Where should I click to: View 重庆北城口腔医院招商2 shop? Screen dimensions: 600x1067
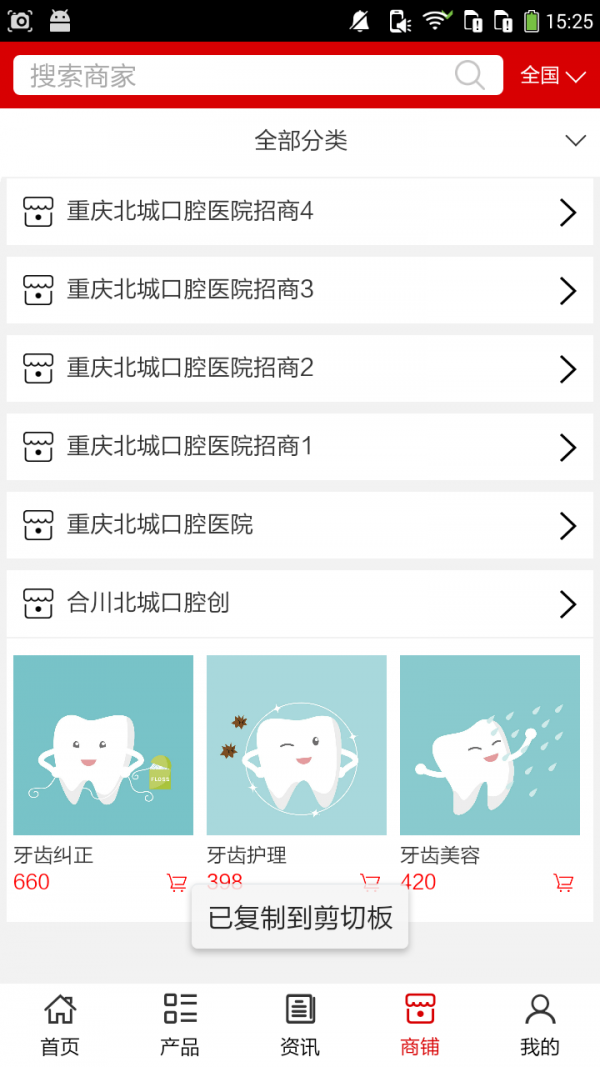300,369
